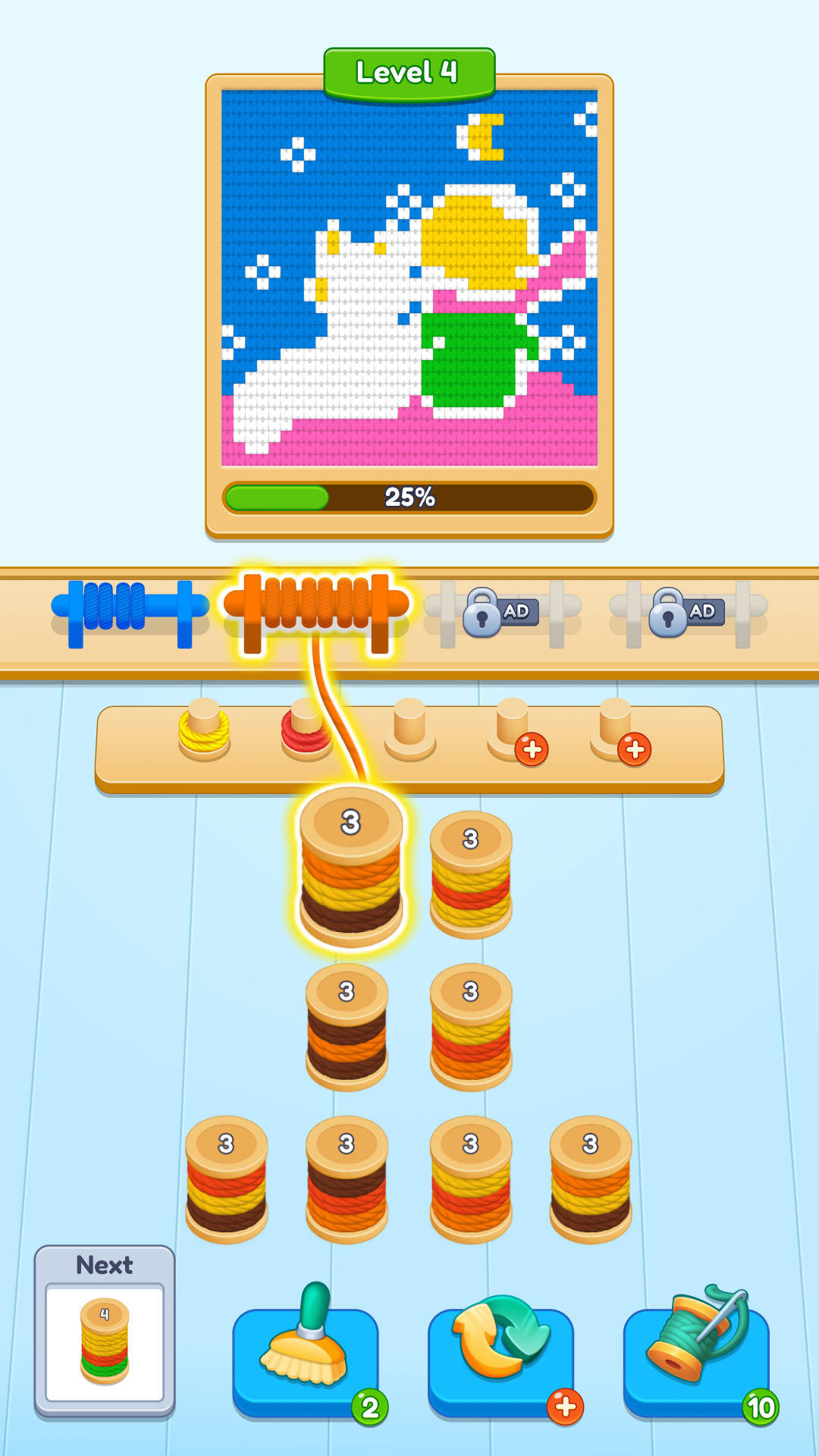Activate the shuffle arrows booster
This screenshot has width=819, height=1456.
500,1357
